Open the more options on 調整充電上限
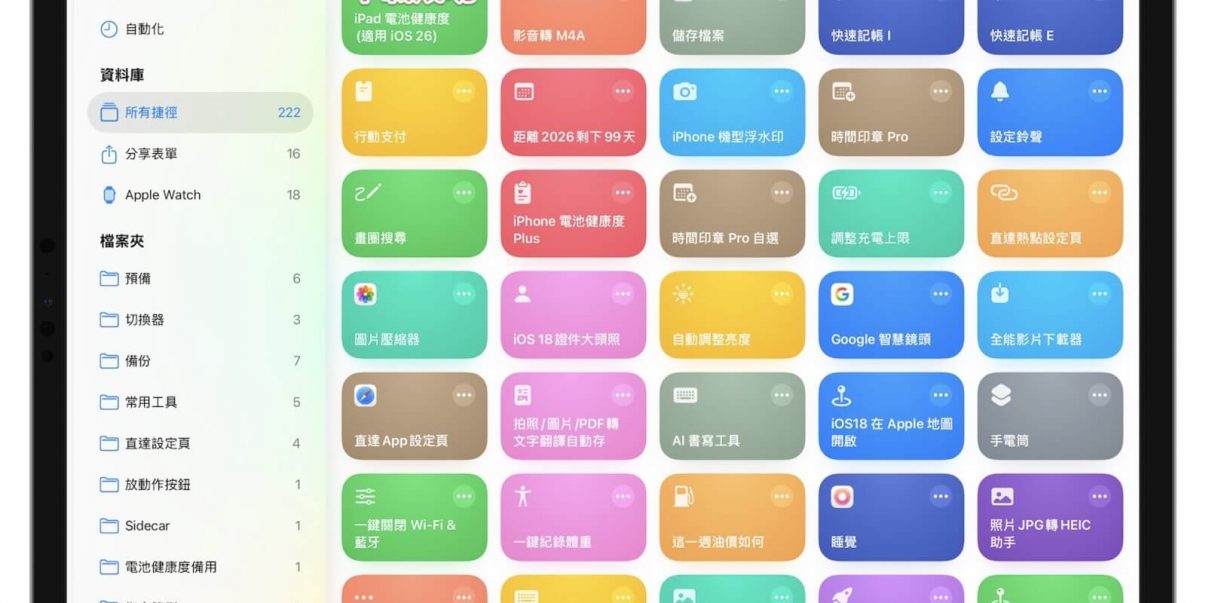This screenshot has width=1206, height=603. 940,192
